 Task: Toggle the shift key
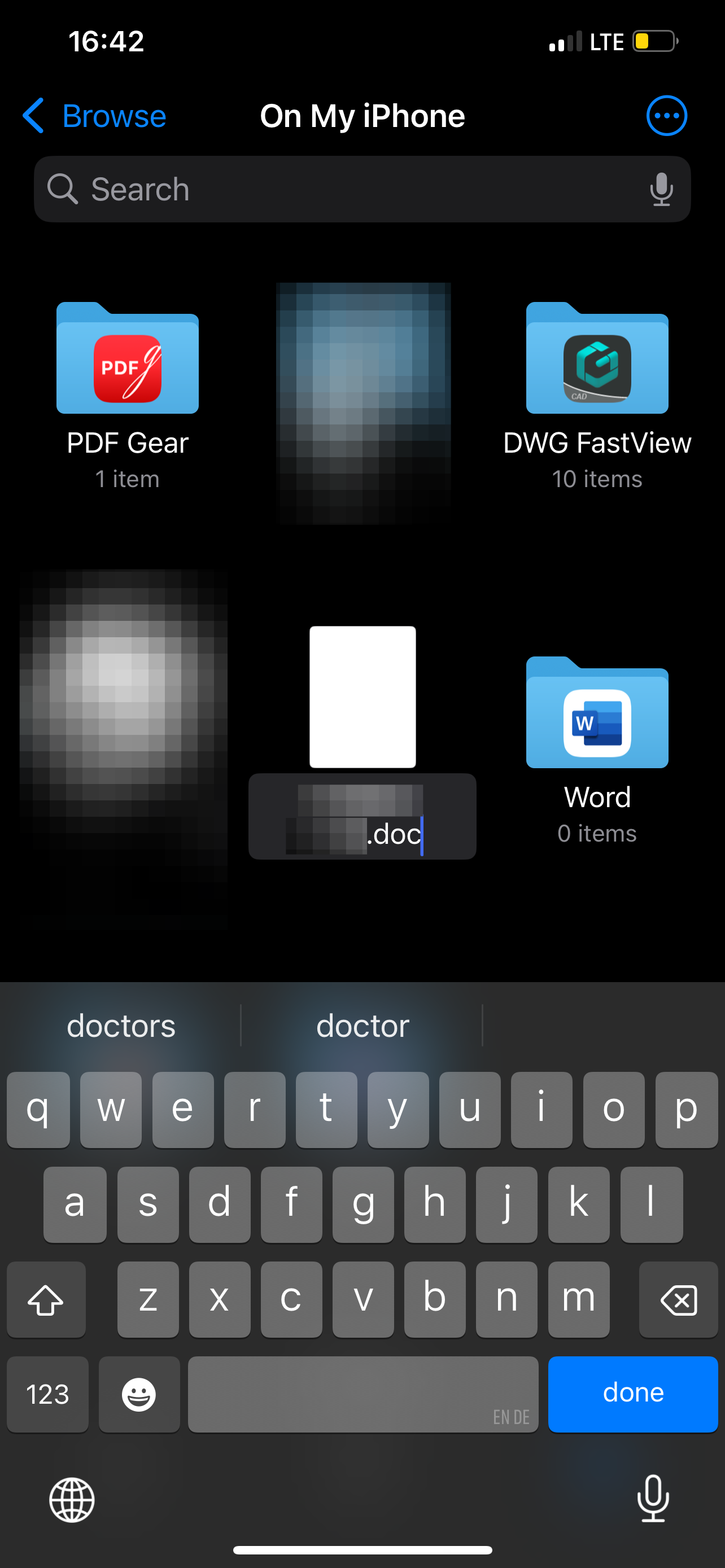46,1300
